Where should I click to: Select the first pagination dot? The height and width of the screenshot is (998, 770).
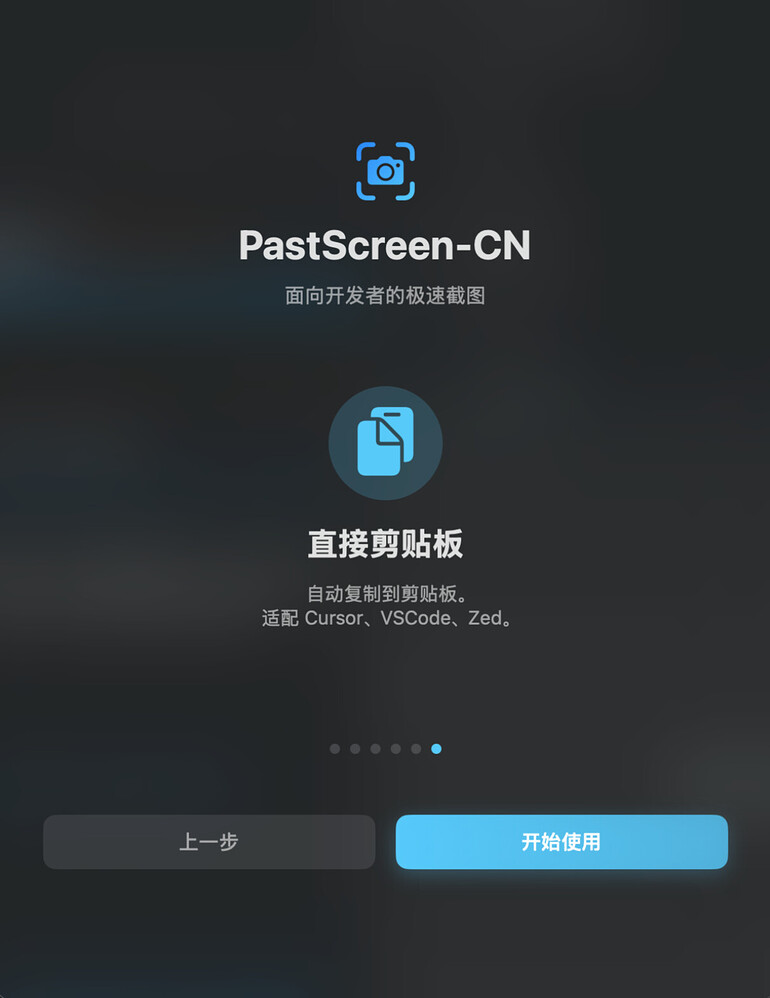335,748
